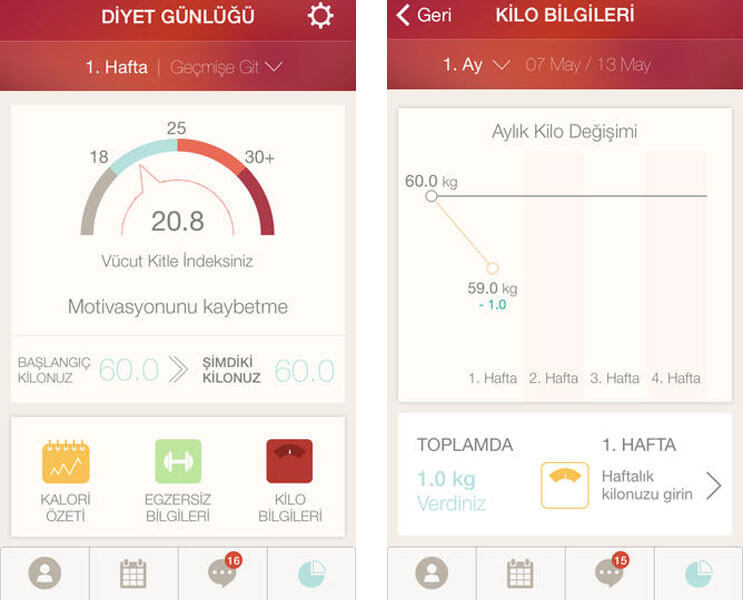Viewport: 743px width, 600px height.
Task: Open settings gear on Diyet Günlüğü screen
Action: tap(320, 17)
